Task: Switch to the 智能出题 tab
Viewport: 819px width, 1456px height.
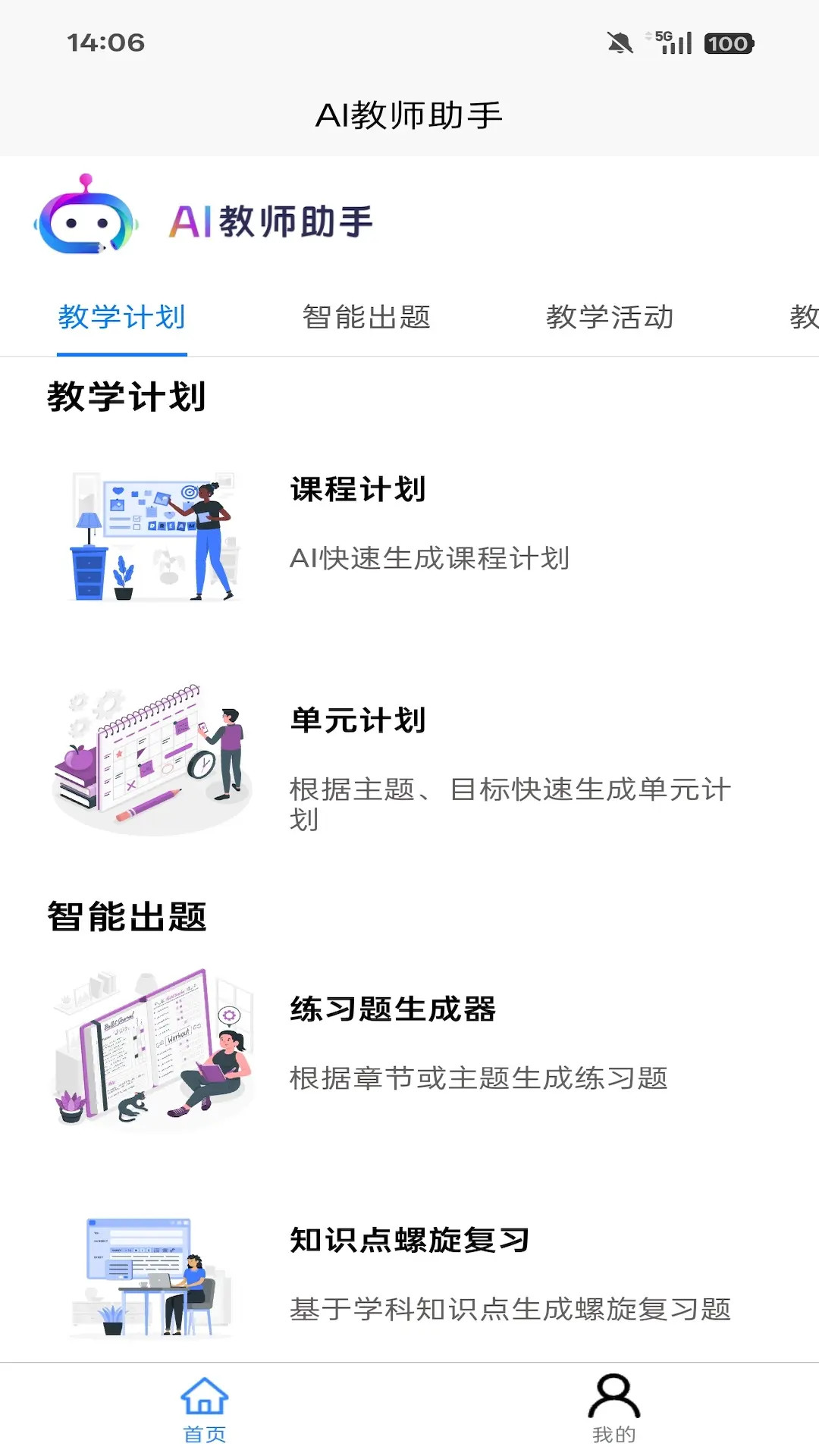Action: click(367, 318)
